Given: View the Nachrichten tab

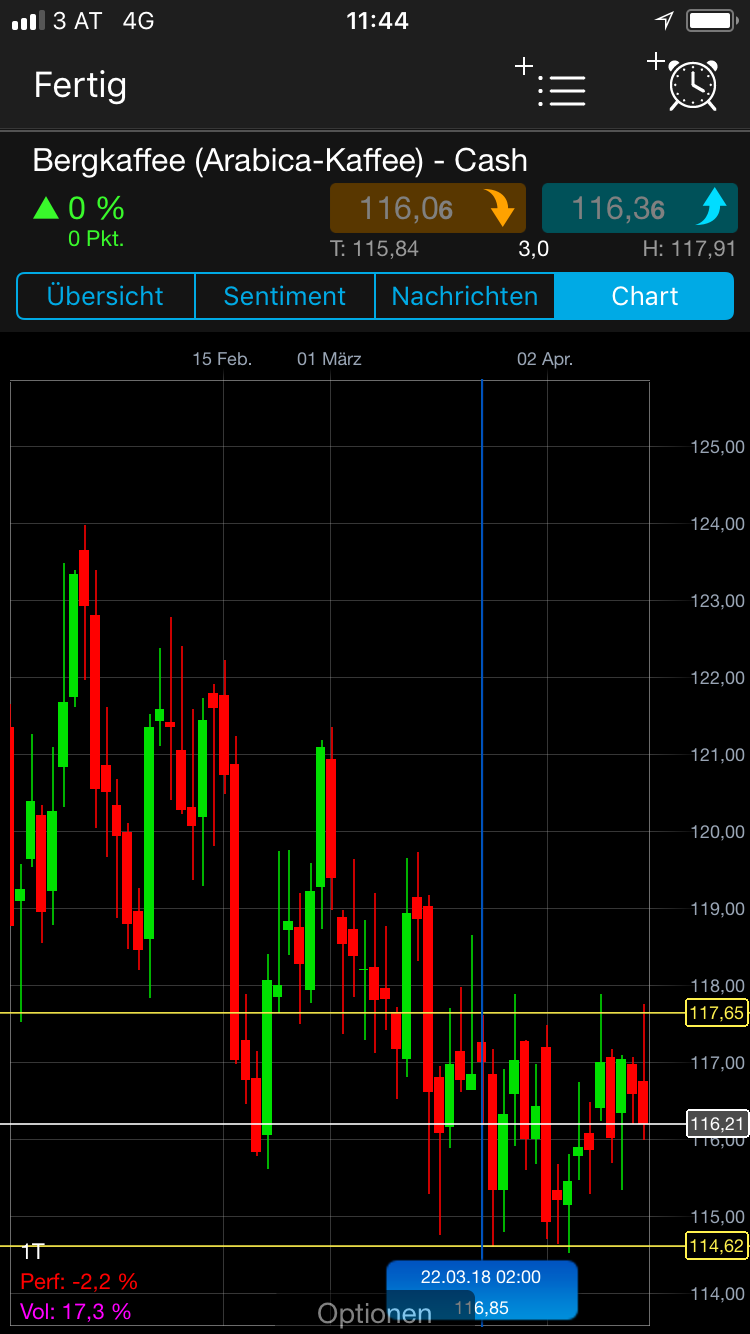Looking at the screenshot, I should (x=464, y=296).
